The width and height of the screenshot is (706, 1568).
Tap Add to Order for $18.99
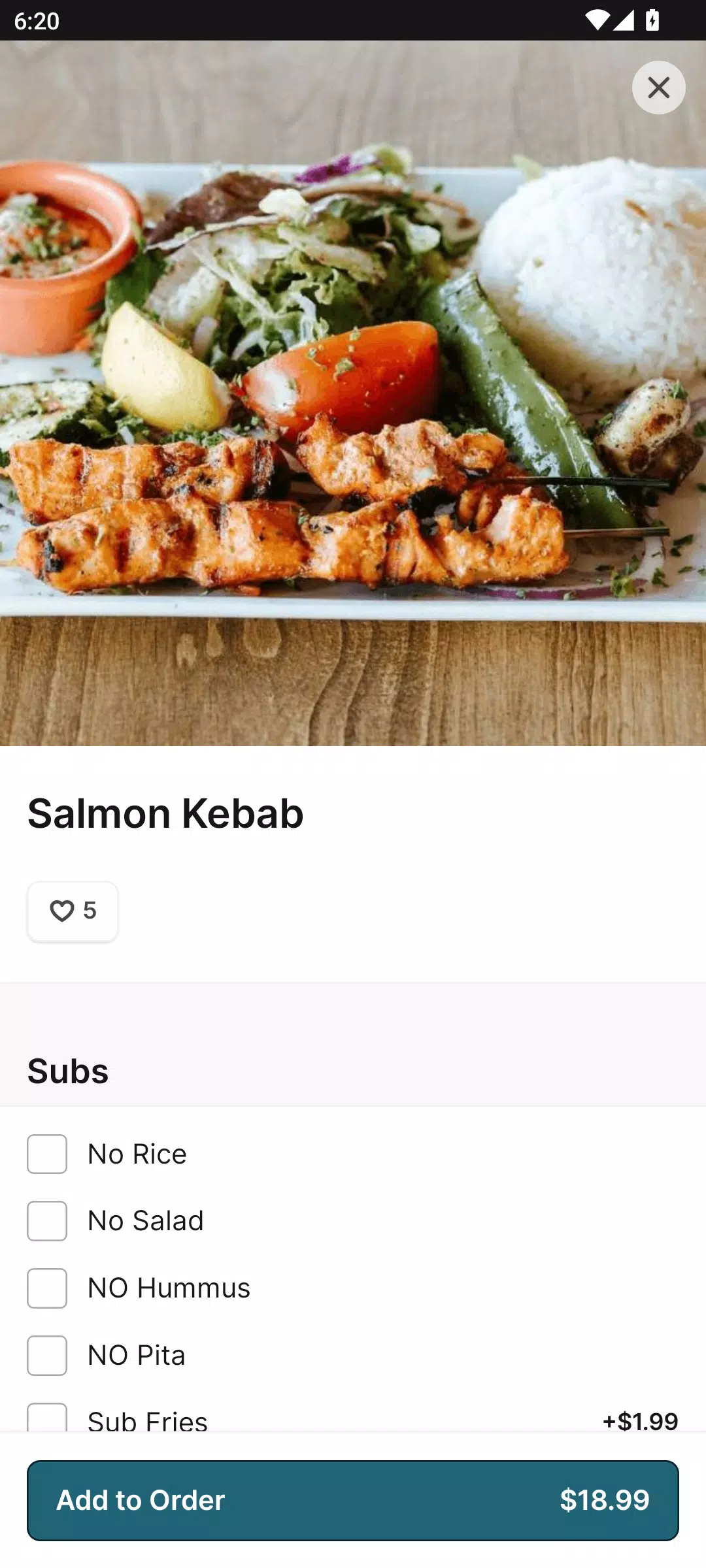pyautogui.click(x=353, y=1500)
